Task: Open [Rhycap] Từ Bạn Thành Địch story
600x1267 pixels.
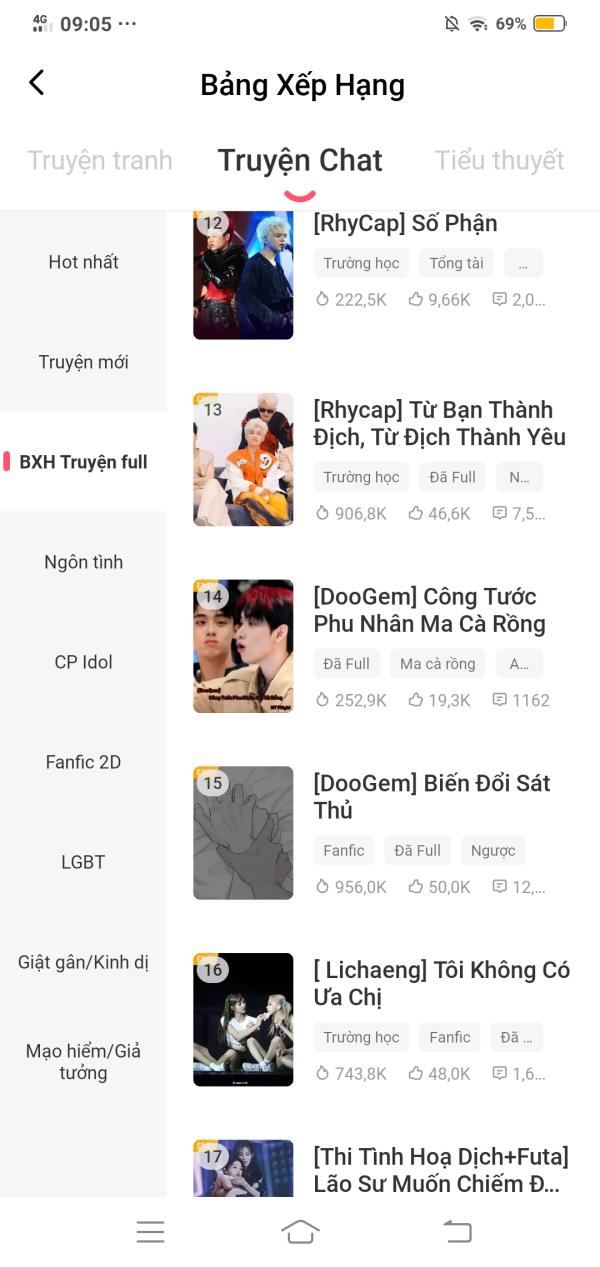Action: [x=439, y=424]
